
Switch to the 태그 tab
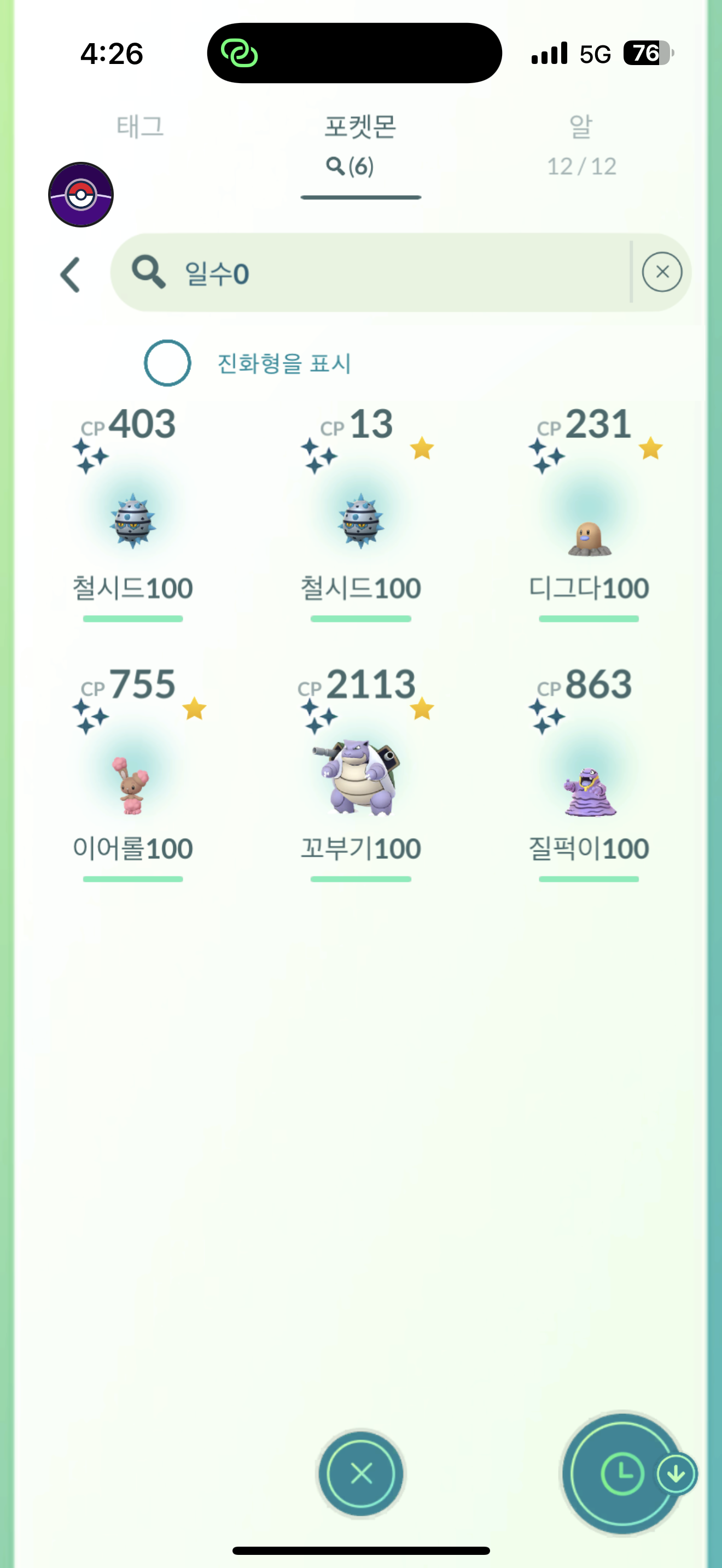pos(140,127)
